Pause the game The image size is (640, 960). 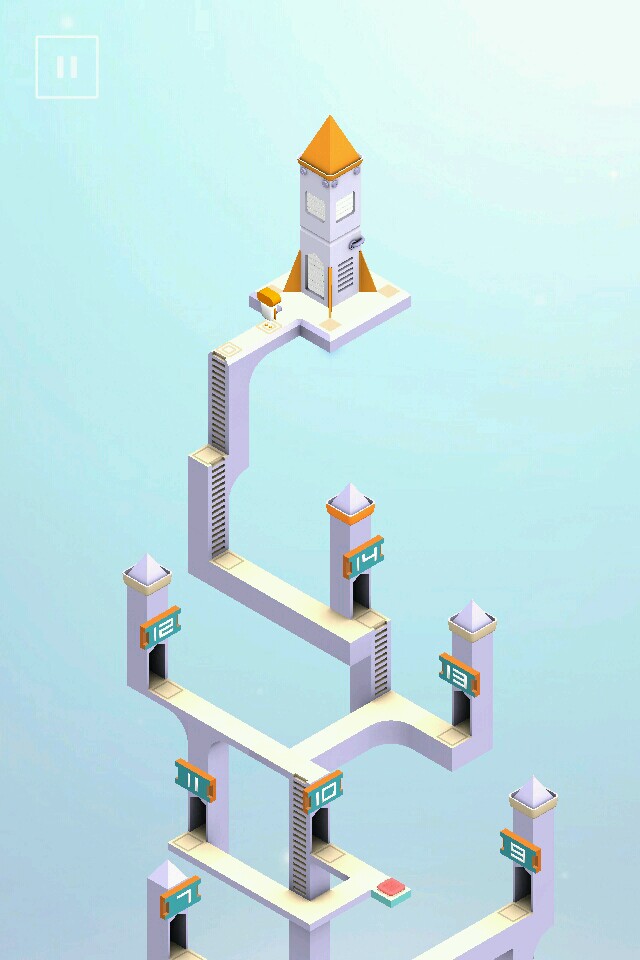[67, 67]
